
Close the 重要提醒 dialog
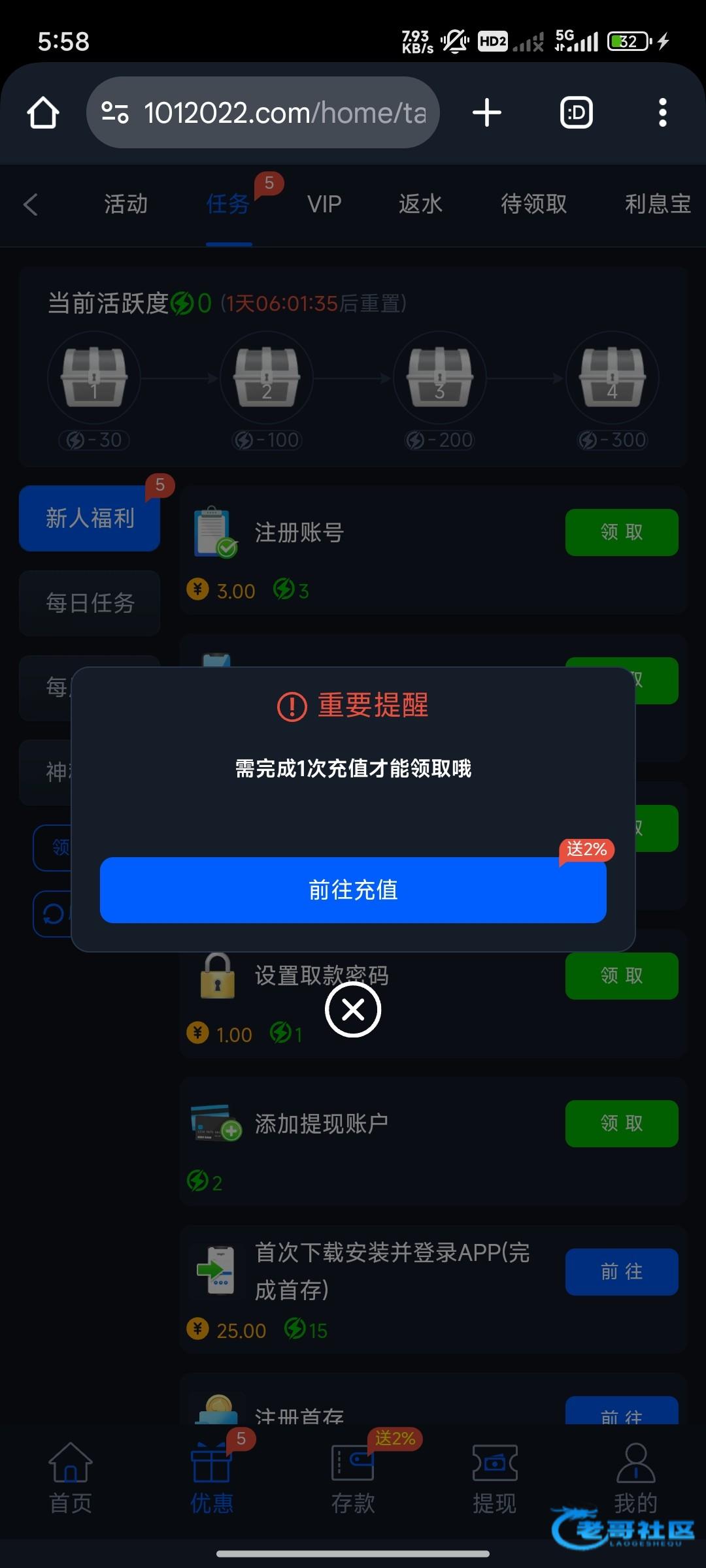pyautogui.click(x=353, y=1010)
